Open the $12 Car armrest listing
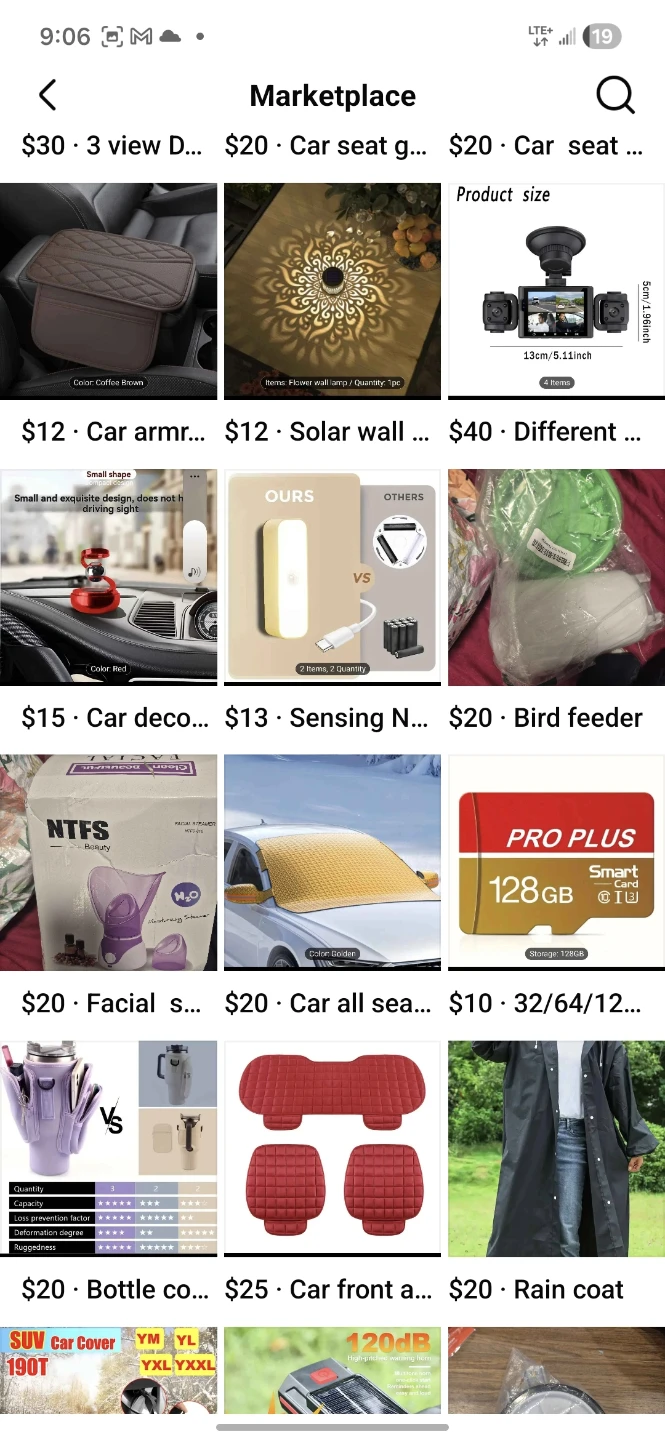This screenshot has width=665, height=1440. point(108,291)
